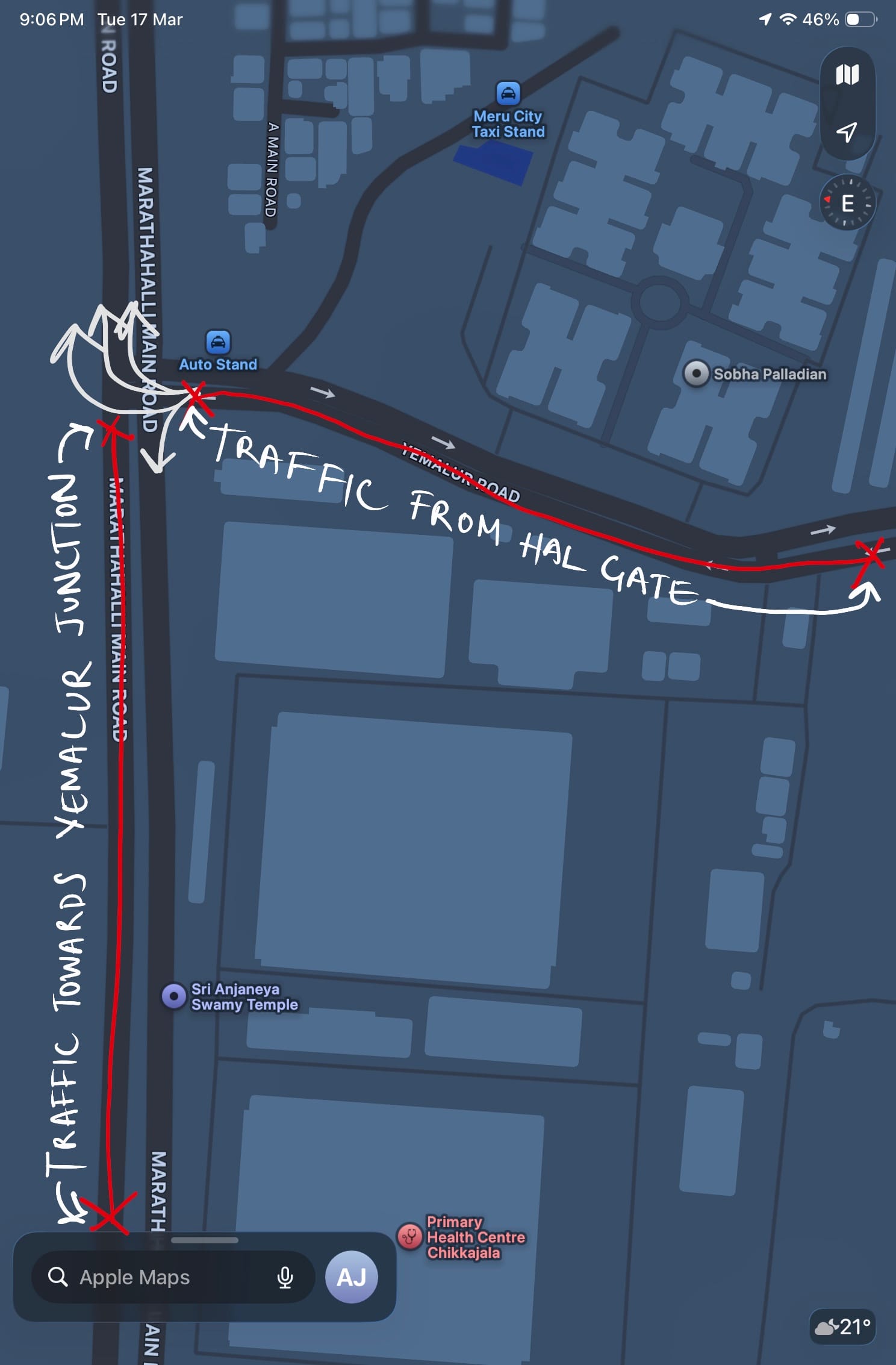Open the 21° weather widget
This screenshot has width=896, height=1365.
(x=842, y=1326)
